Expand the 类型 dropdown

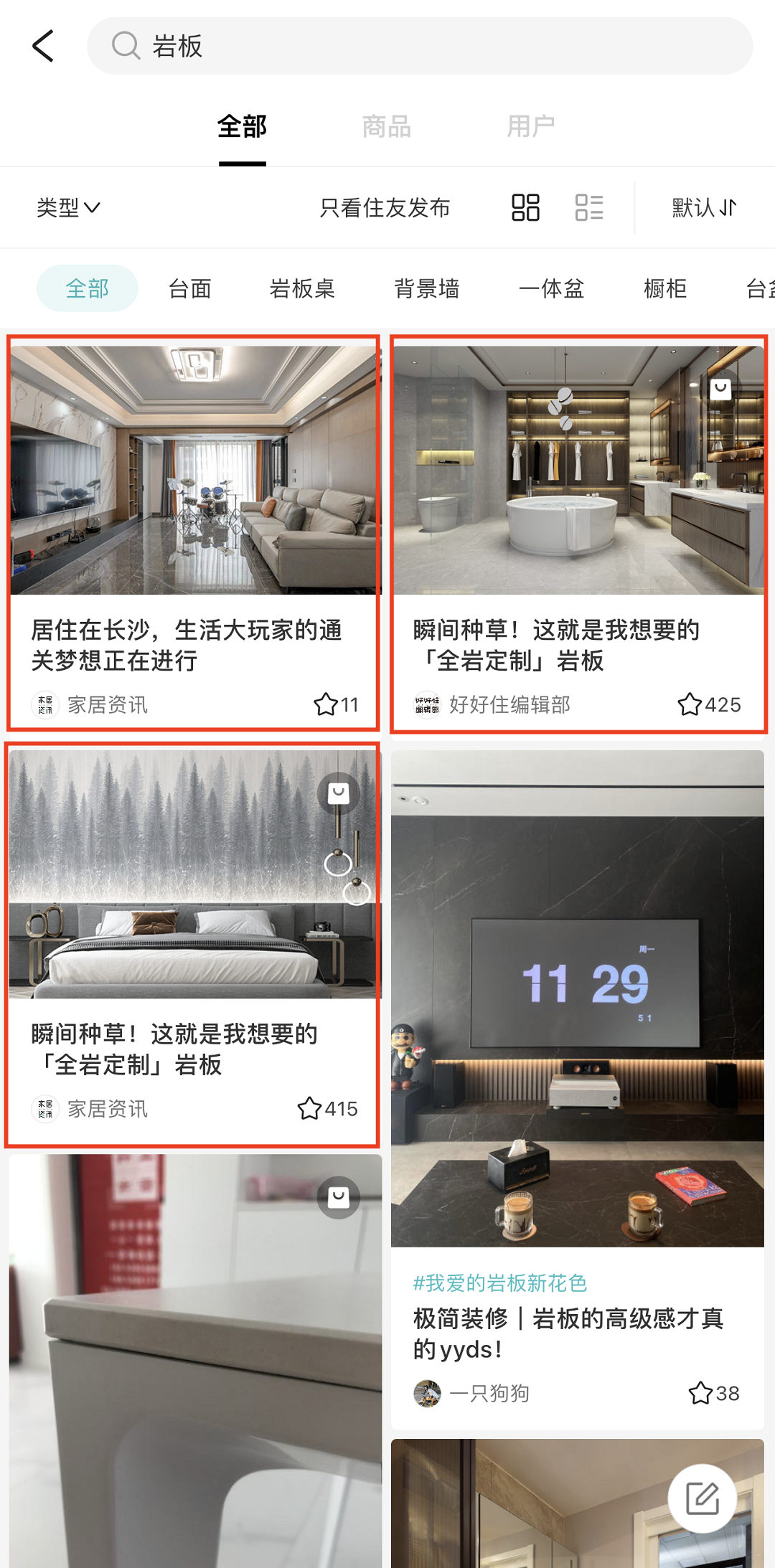[x=68, y=208]
